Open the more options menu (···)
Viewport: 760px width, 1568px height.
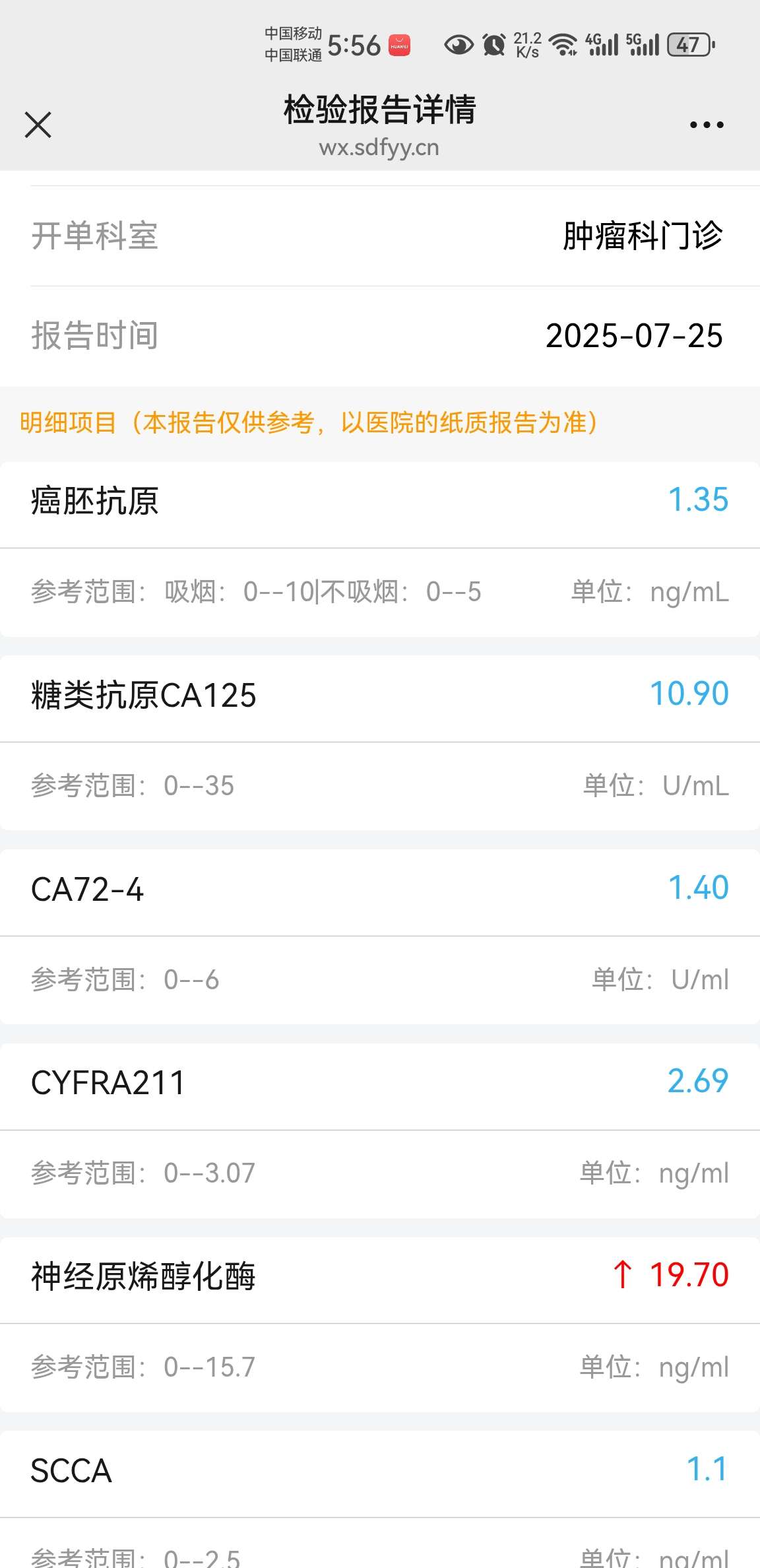705,123
